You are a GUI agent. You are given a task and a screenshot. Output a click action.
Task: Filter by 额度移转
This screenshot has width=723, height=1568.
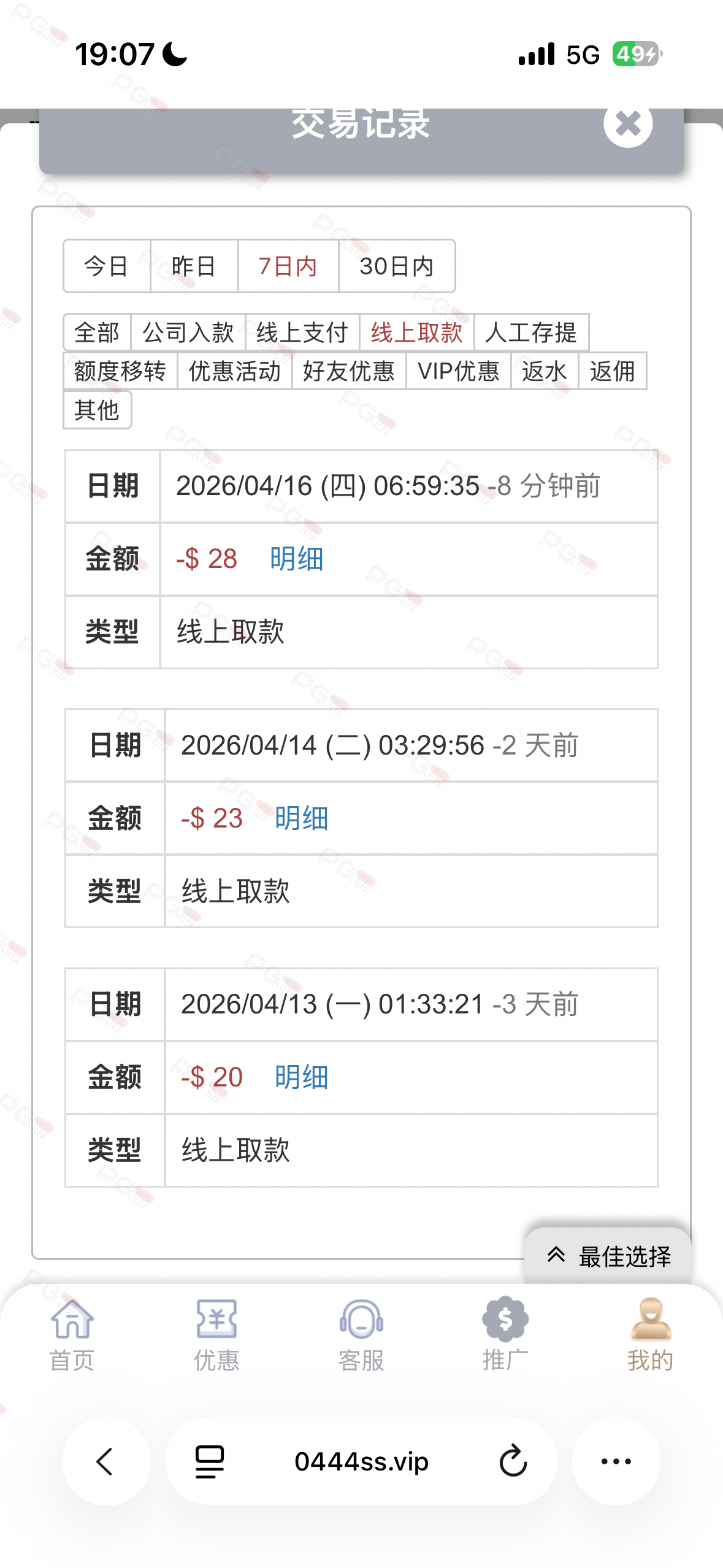(x=120, y=371)
